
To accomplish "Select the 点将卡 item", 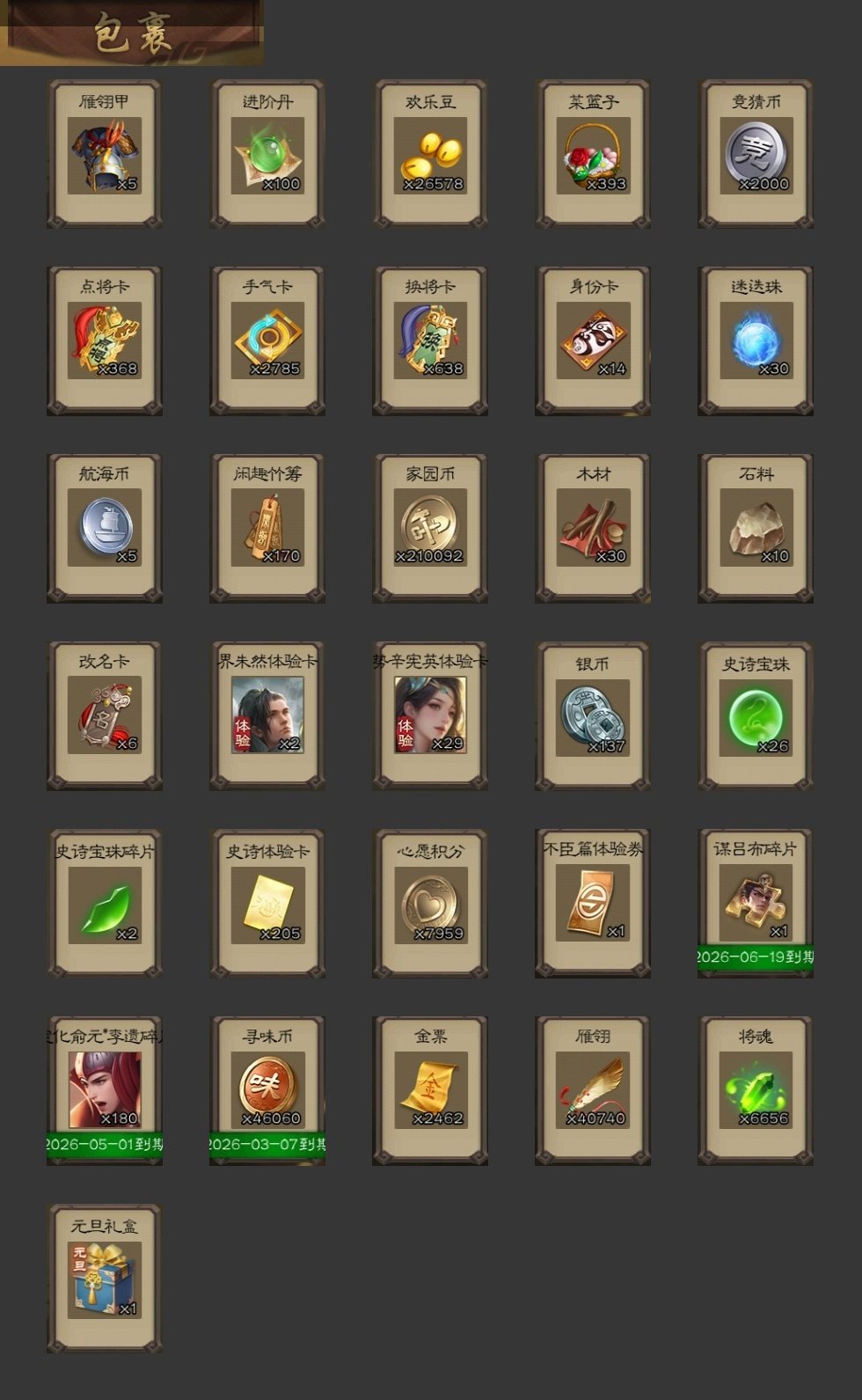I will pyautogui.click(x=105, y=341).
